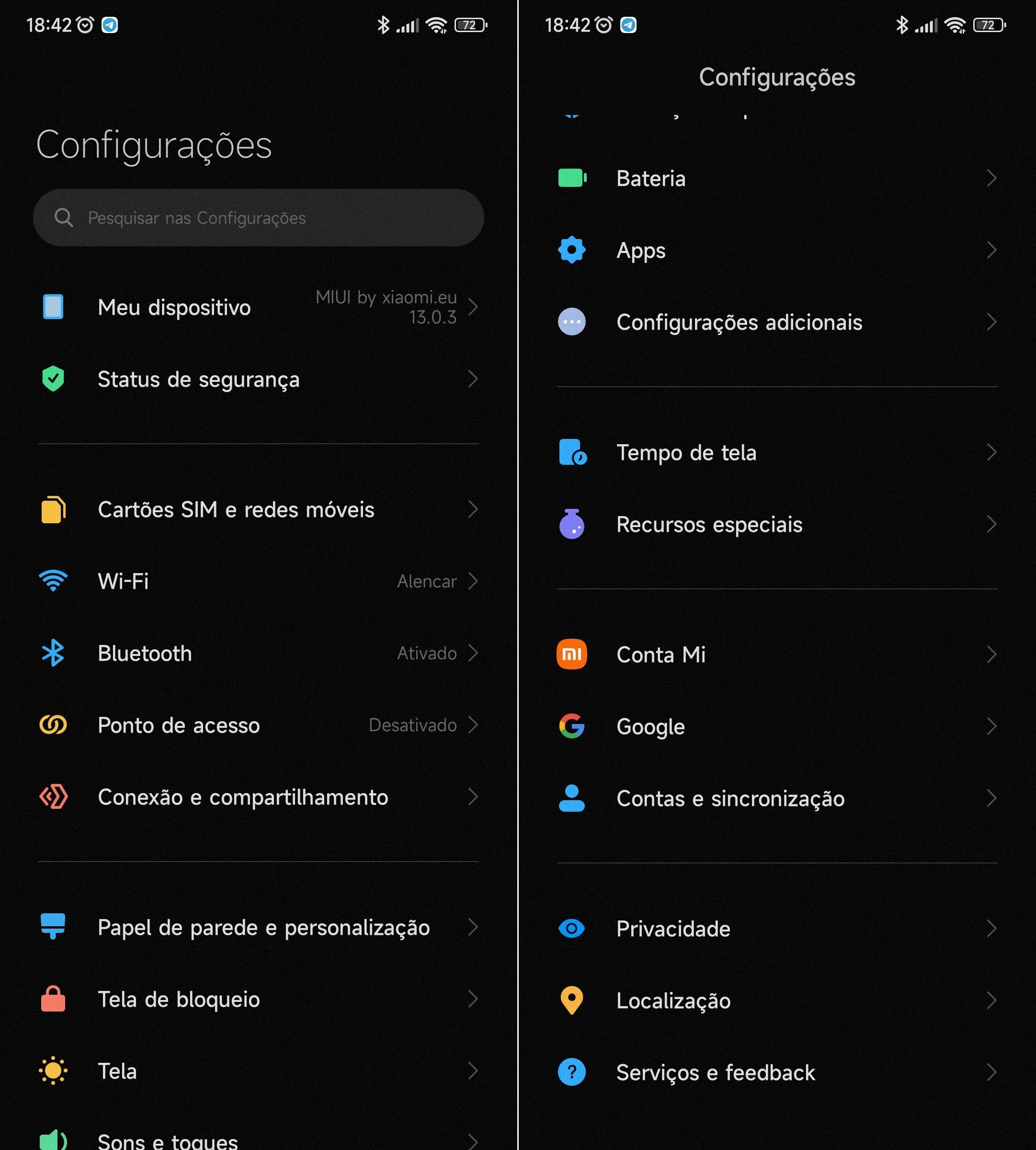
Task: Go to Bluetooth settings
Action: tap(259, 653)
